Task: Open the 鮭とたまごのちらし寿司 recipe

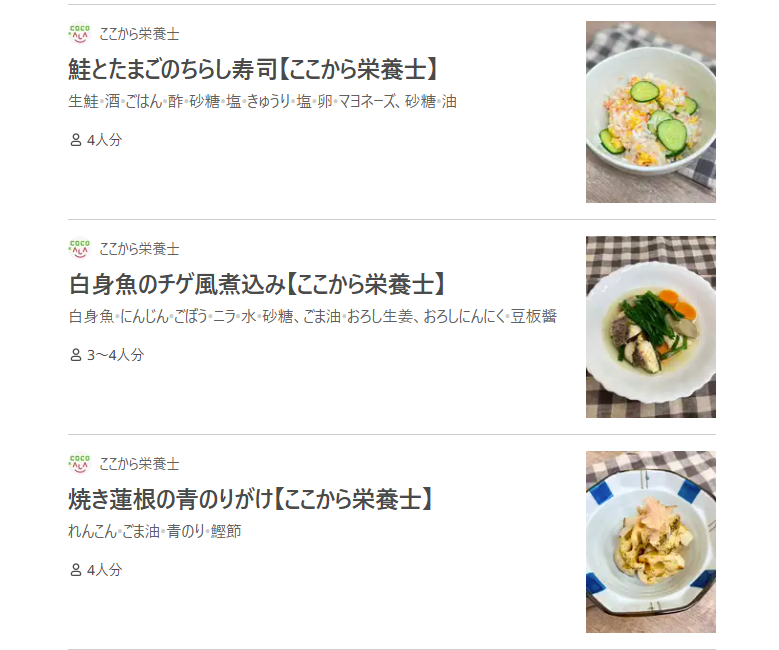Action: point(254,69)
